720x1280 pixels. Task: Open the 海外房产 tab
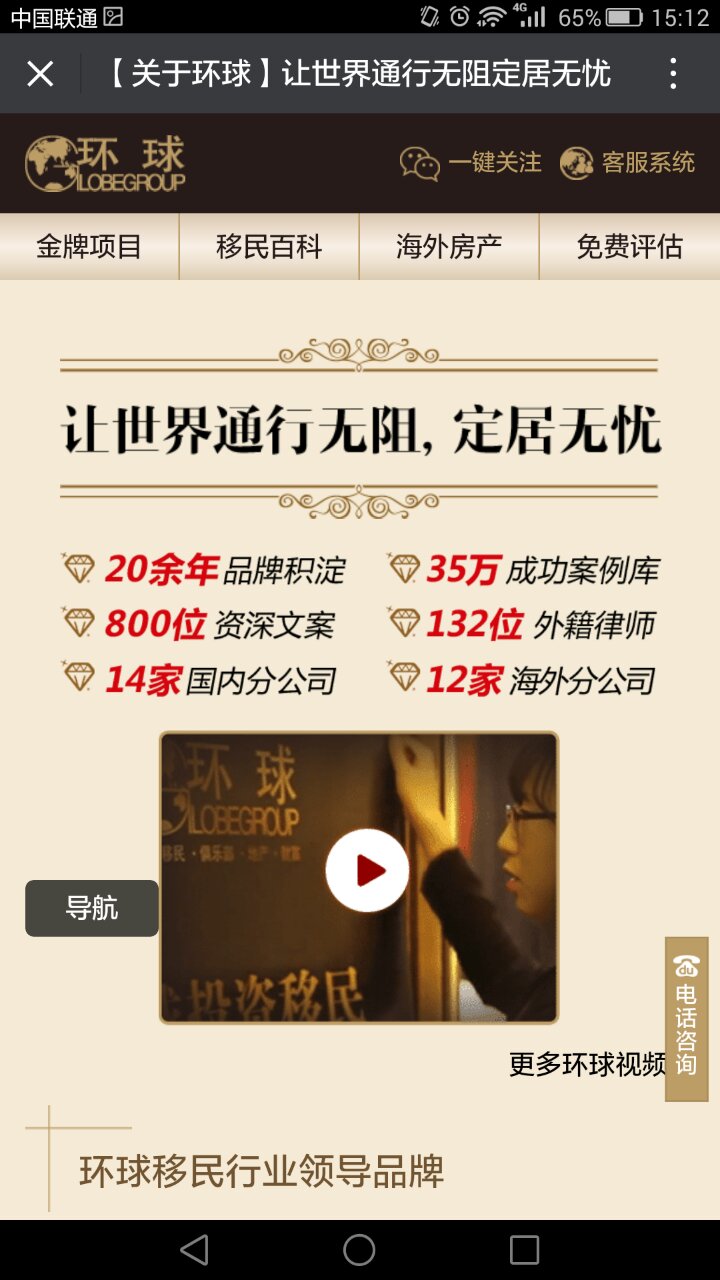tap(449, 247)
